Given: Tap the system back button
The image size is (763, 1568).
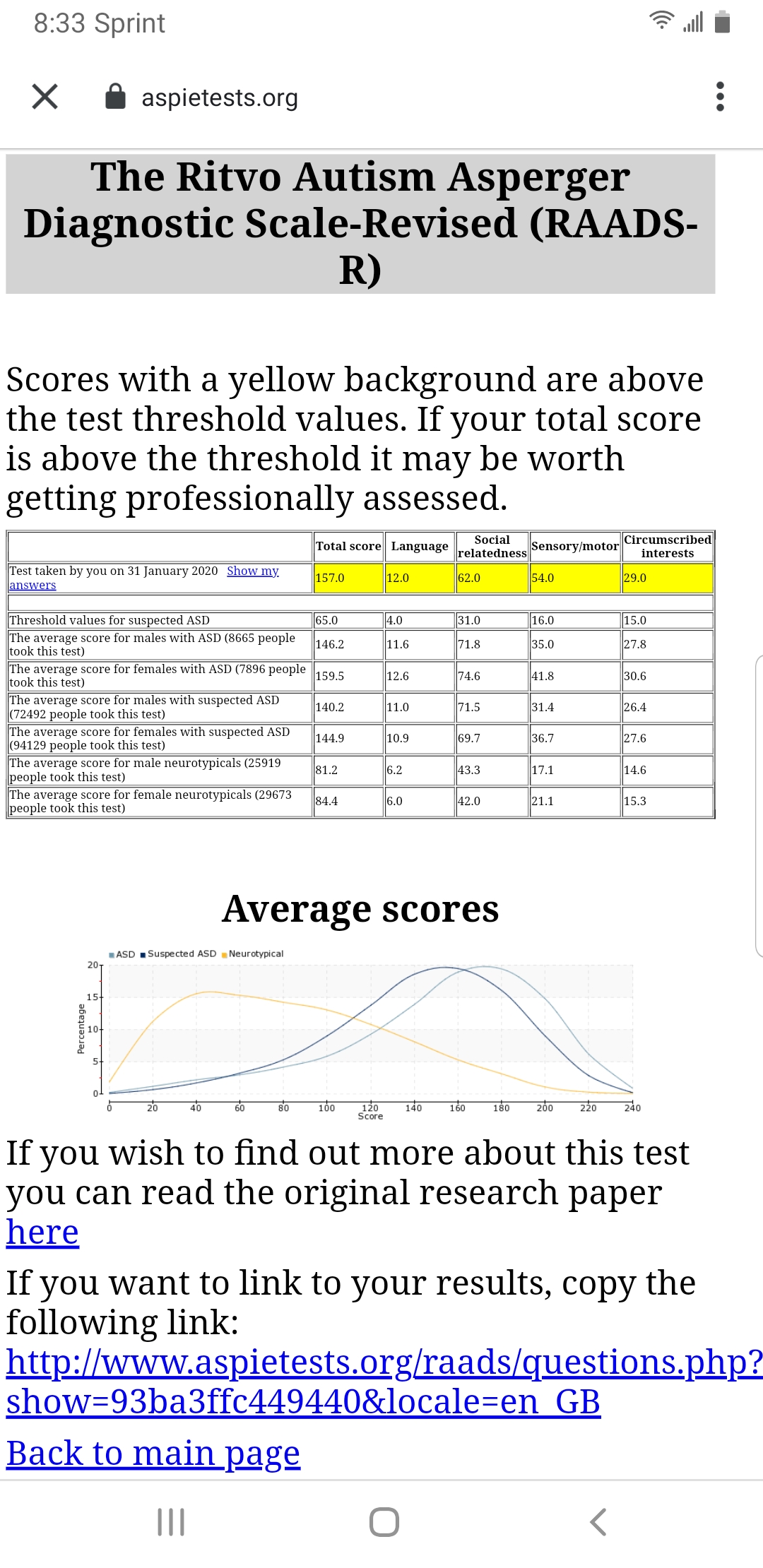Looking at the screenshot, I should tap(598, 1521).
